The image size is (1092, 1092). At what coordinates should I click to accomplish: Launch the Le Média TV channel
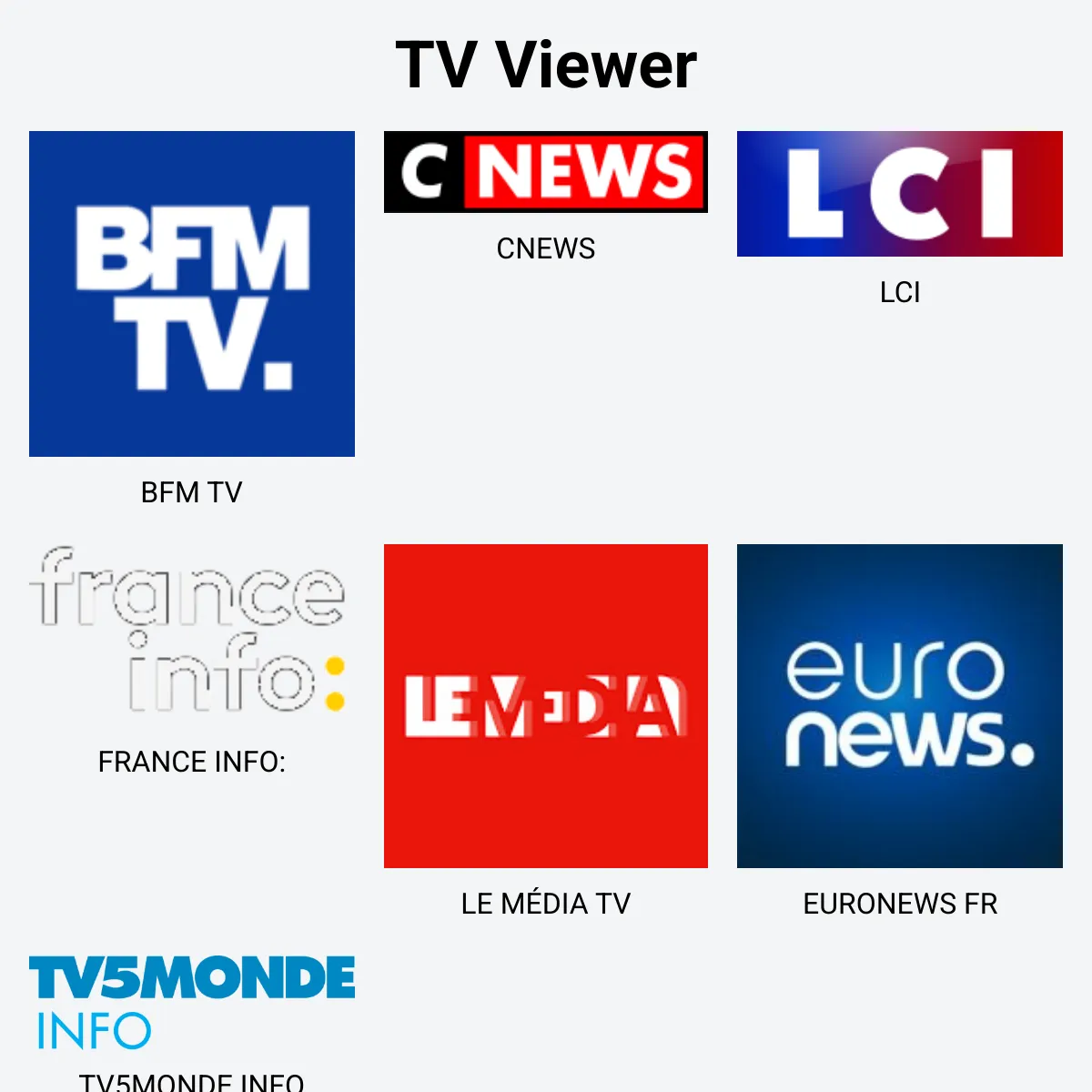[x=545, y=706]
